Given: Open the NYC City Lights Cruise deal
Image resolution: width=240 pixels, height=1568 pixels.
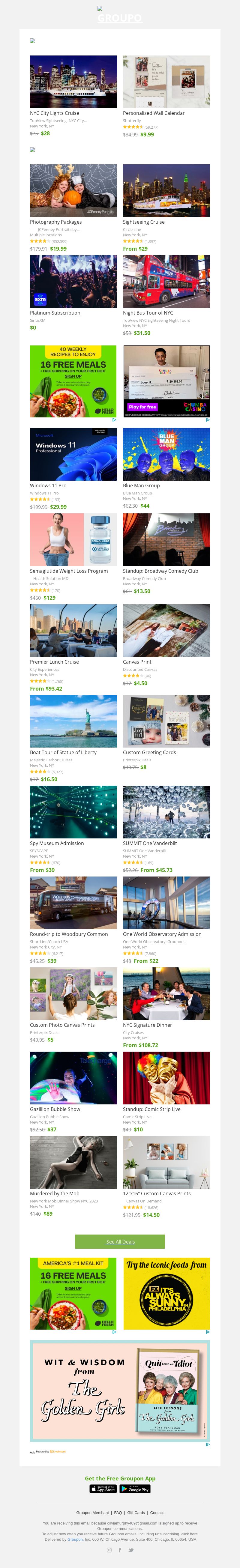Looking at the screenshot, I should (x=73, y=82).
